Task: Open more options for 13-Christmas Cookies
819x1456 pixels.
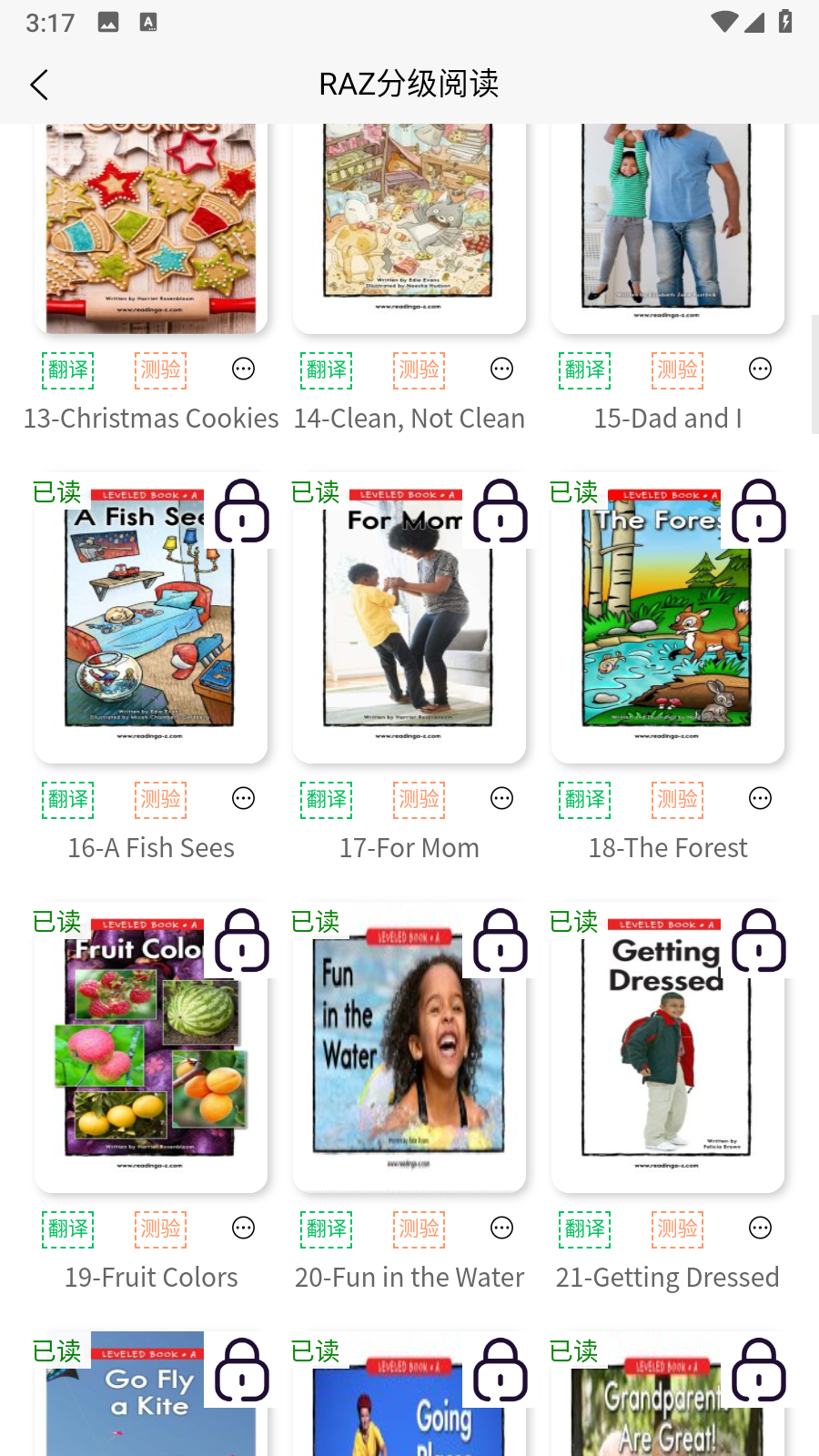Action: click(243, 369)
